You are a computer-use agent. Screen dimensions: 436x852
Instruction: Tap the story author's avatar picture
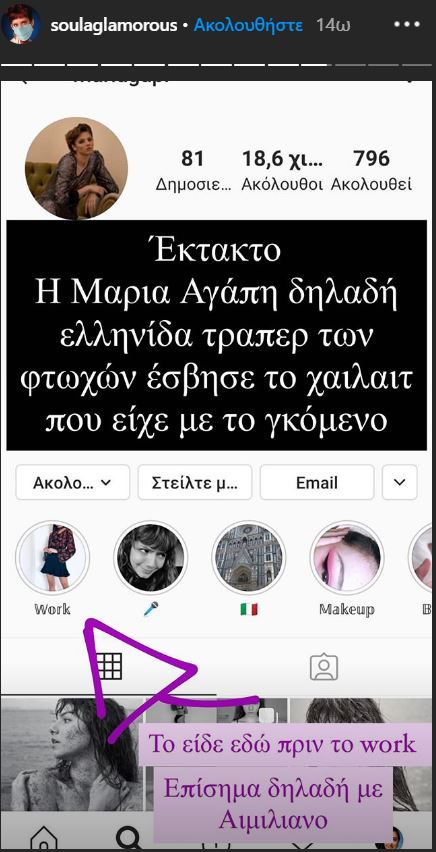[x=21, y=24]
